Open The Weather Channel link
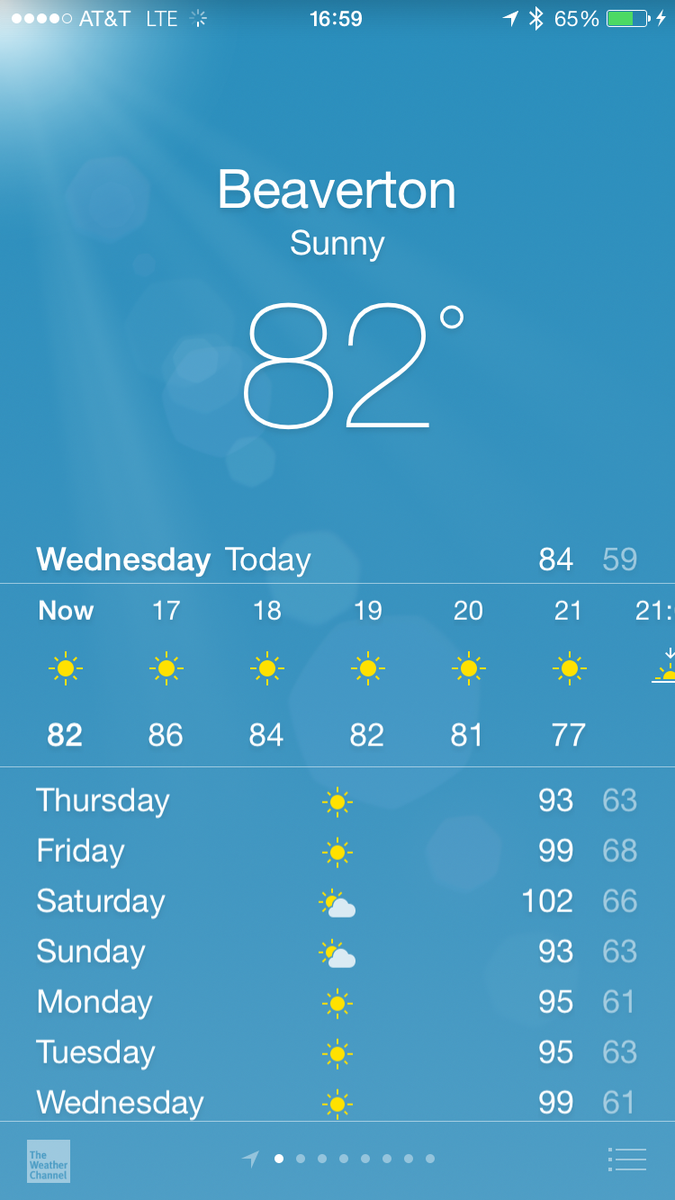The height and width of the screenshot is (1200, 675). click(x=48, y=1160)
